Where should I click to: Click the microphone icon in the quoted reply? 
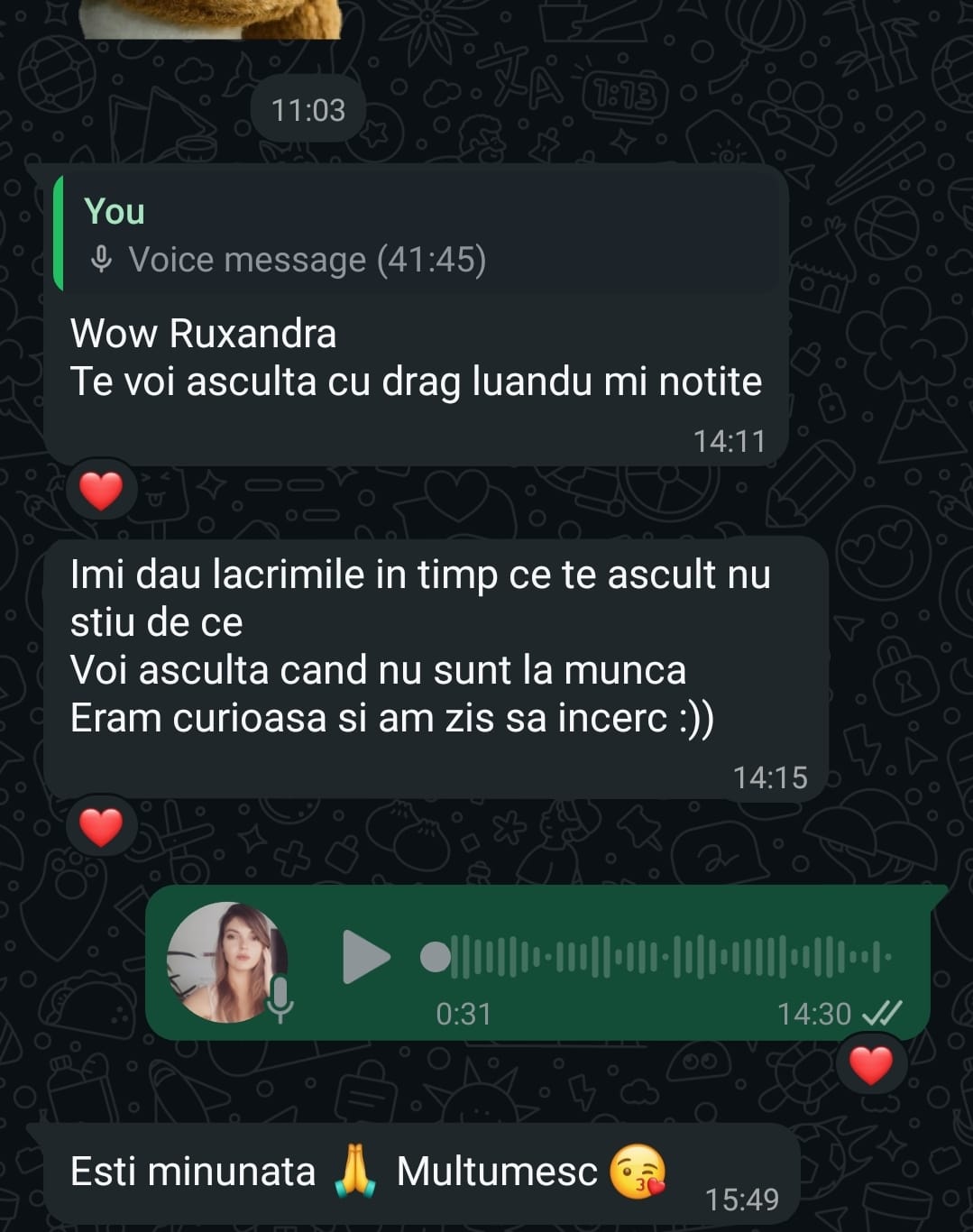(x=103, y=259)
